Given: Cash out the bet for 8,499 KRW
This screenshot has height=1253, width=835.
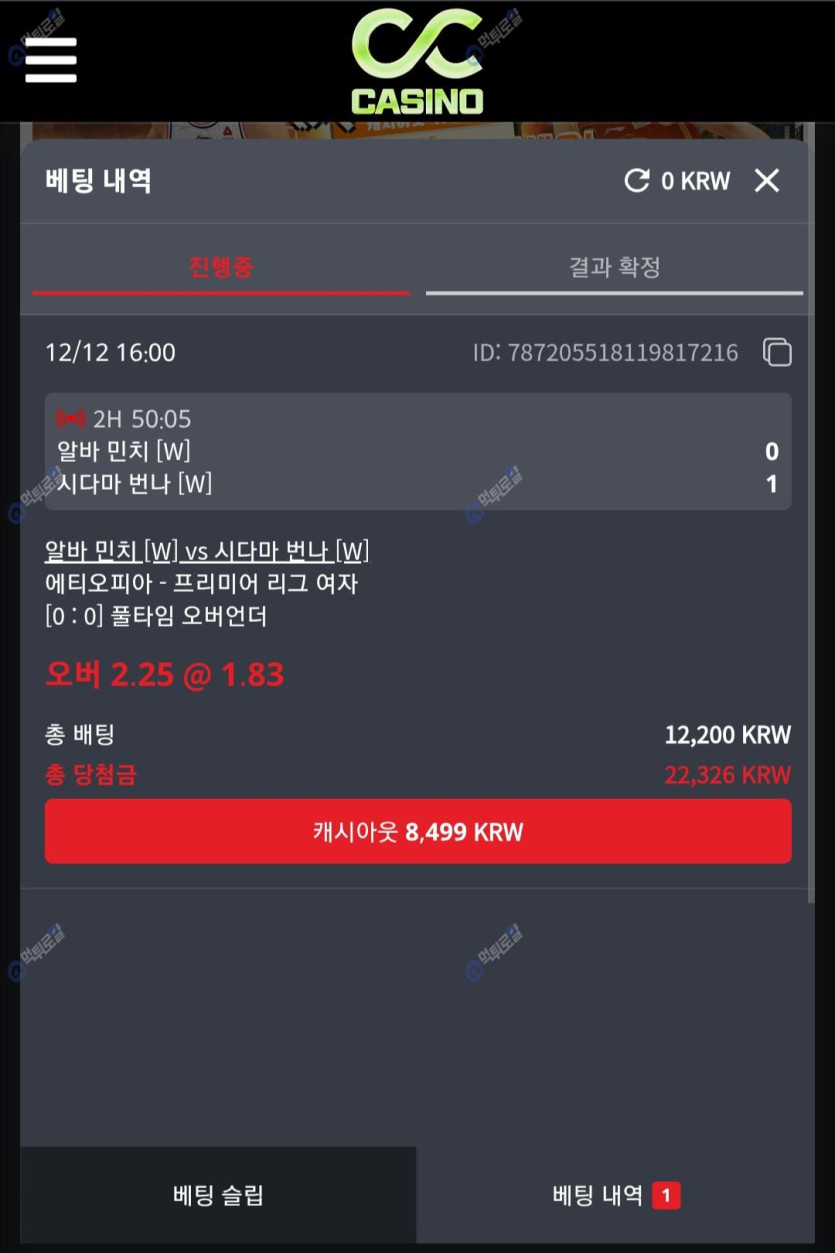Looking at the screenshot, I should (417, 832).
